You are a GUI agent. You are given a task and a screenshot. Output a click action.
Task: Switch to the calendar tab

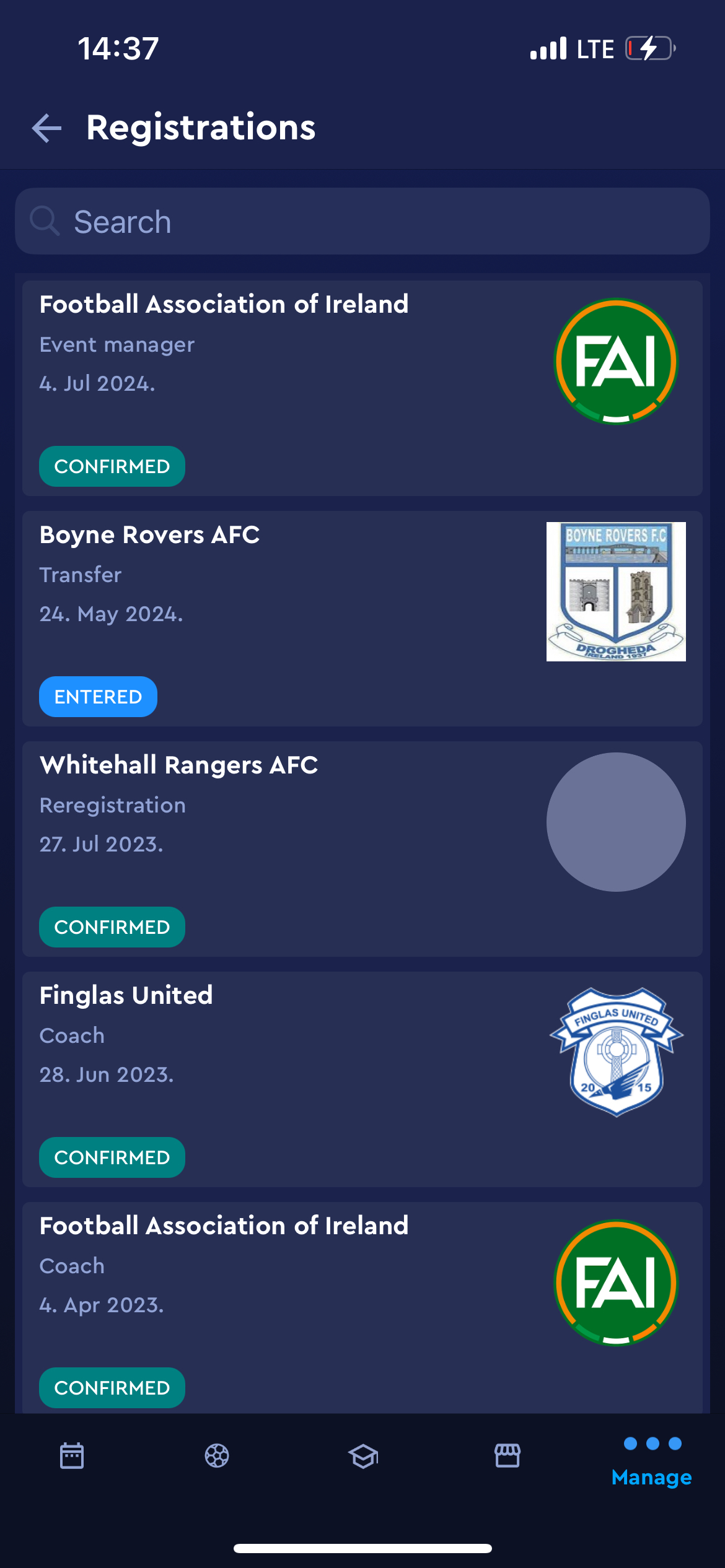pos(72,1455)
